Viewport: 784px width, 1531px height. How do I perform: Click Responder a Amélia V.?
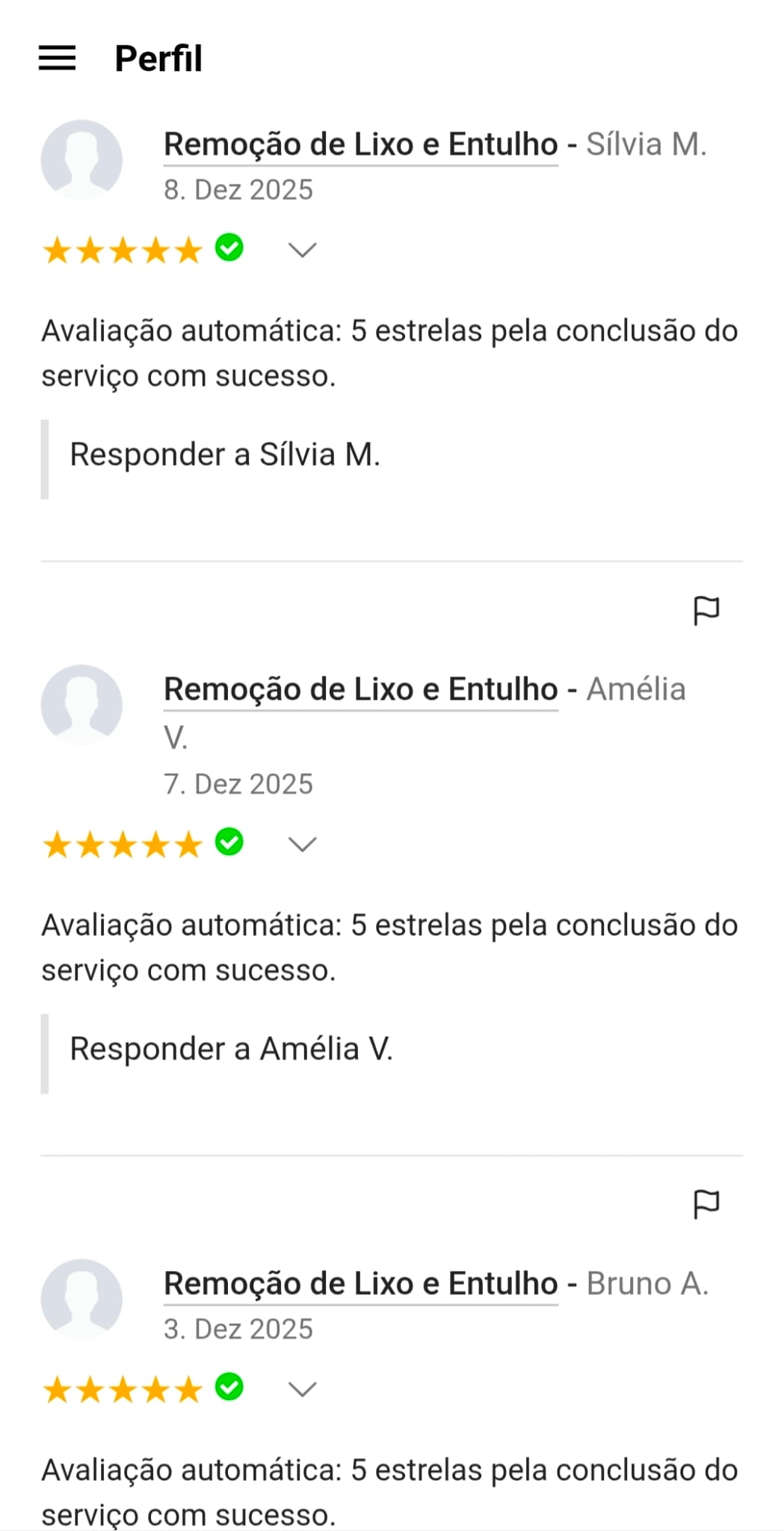pos(233,1049)
